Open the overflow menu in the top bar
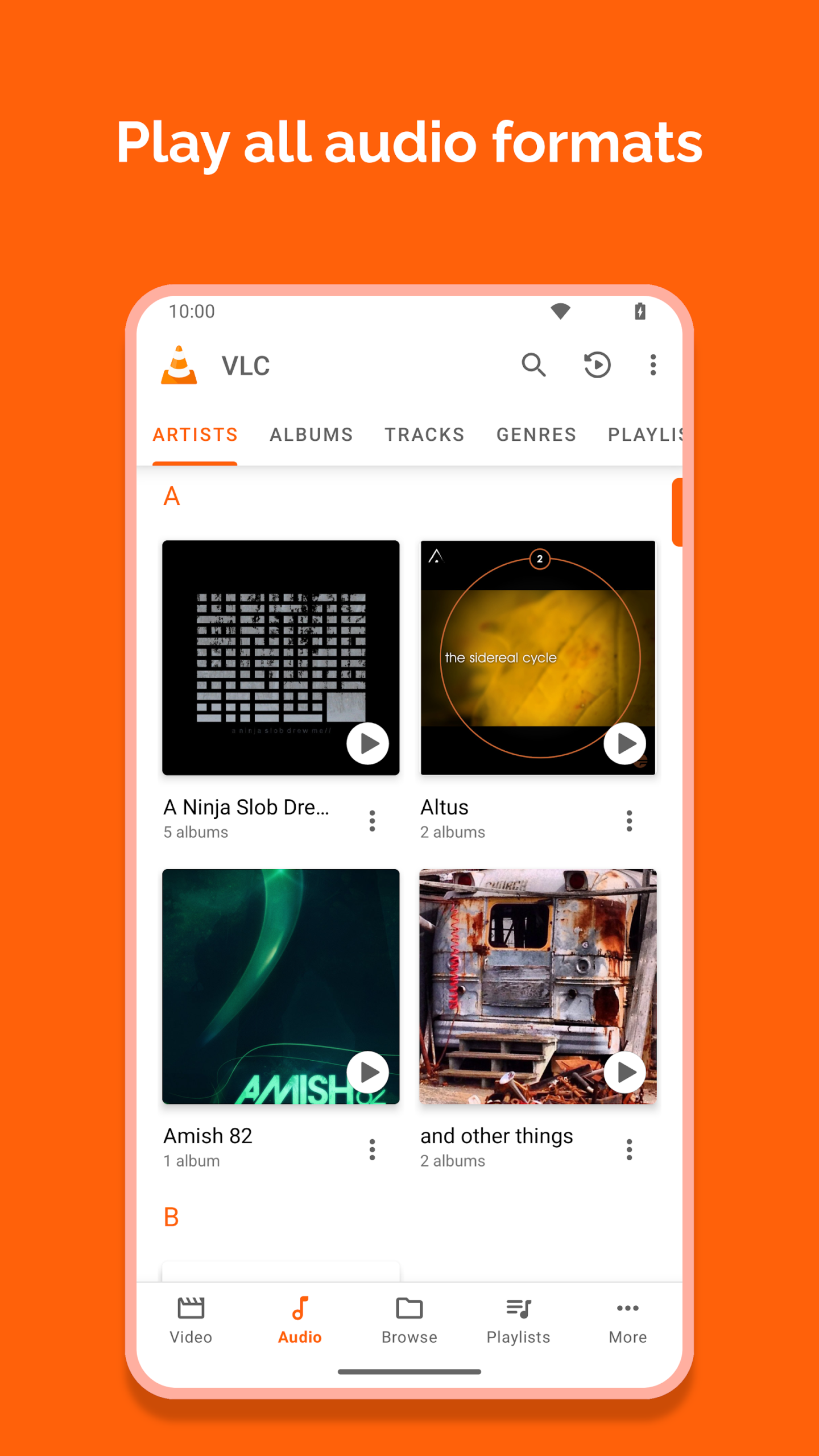Viewport: 819px width, 1456px height. 652,364
